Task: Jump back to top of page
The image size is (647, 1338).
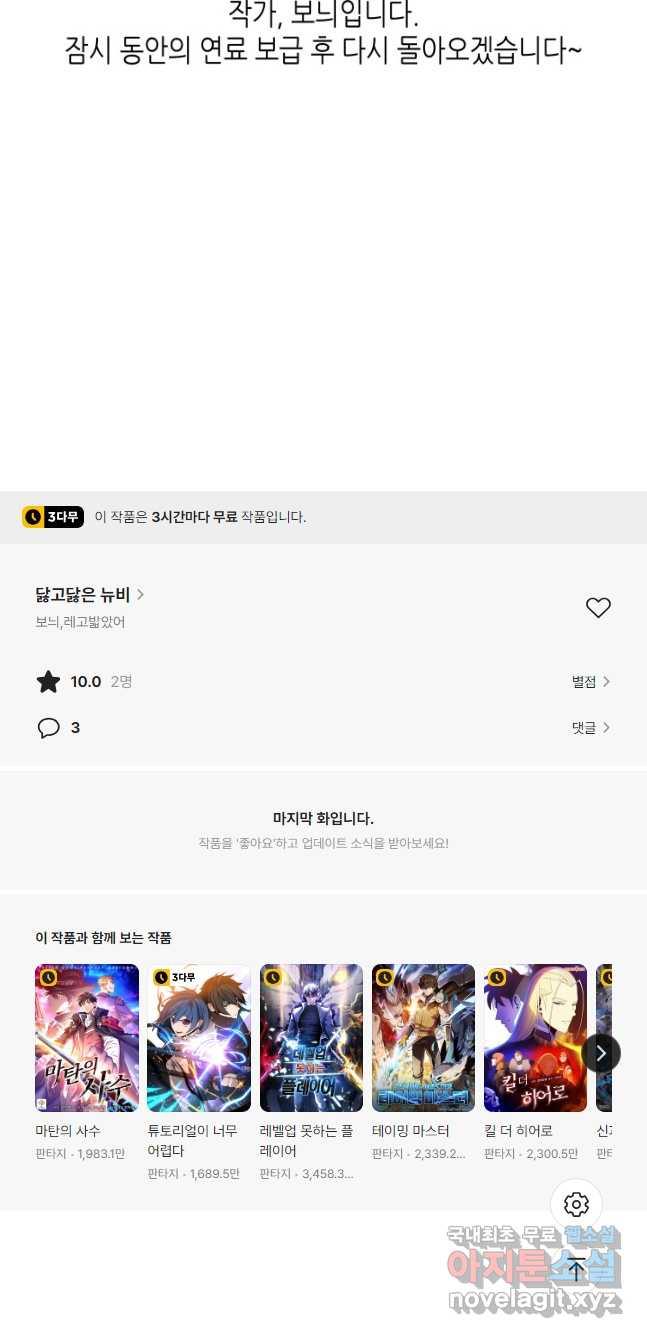Action: click(x=576, y=1269)
